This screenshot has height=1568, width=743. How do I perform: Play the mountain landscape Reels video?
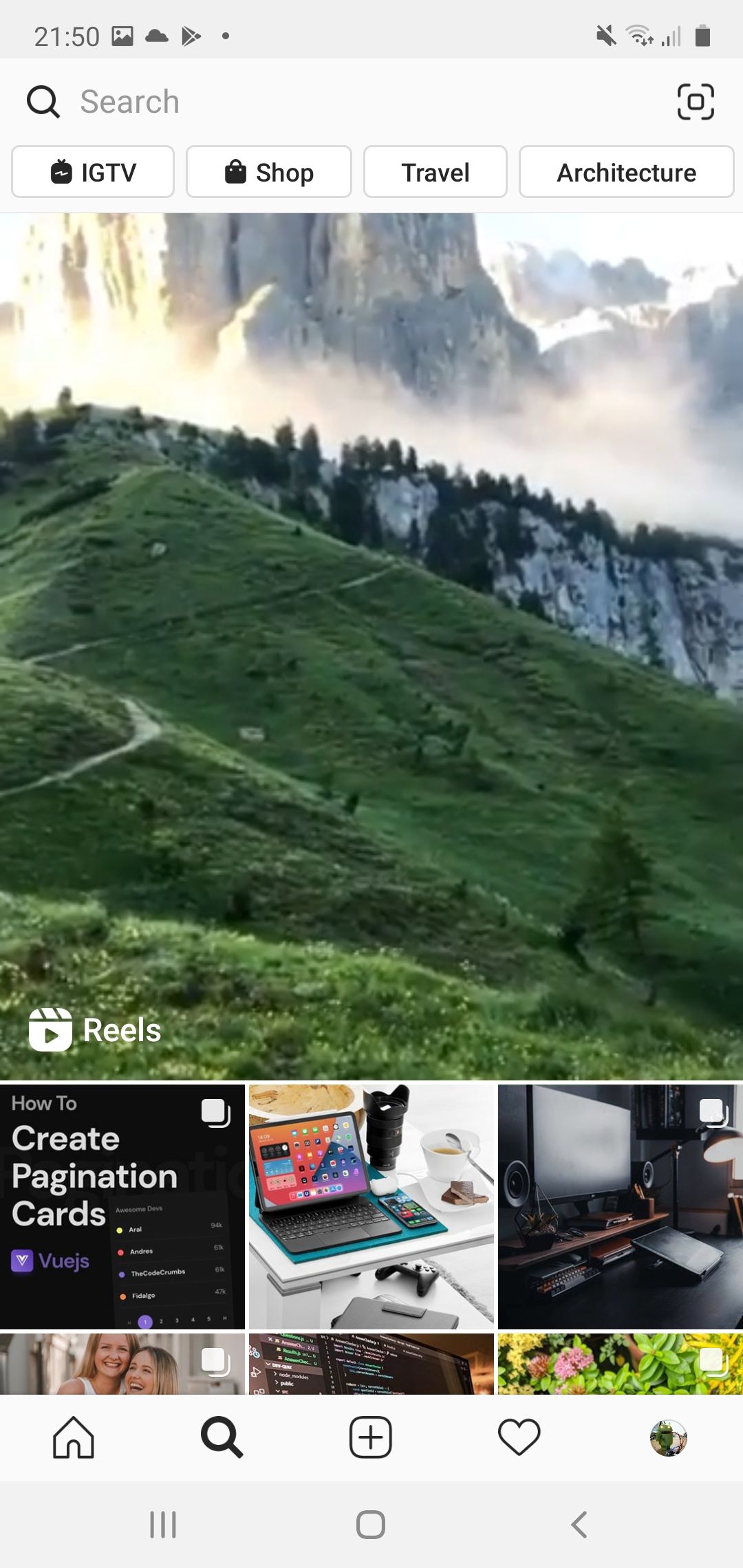(371, 646)
